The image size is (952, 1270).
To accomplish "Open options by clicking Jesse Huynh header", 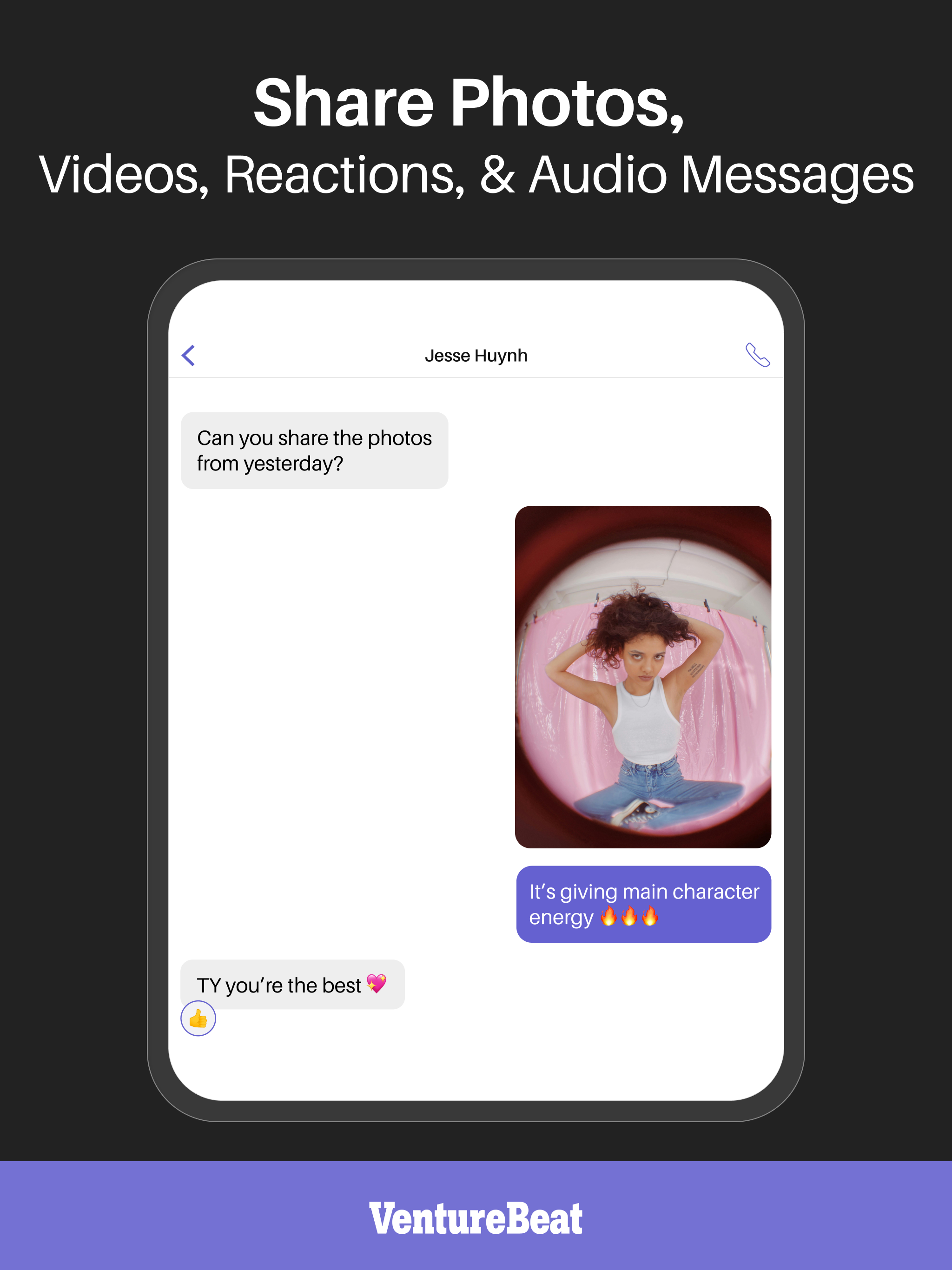I will [x=476, y=355].
